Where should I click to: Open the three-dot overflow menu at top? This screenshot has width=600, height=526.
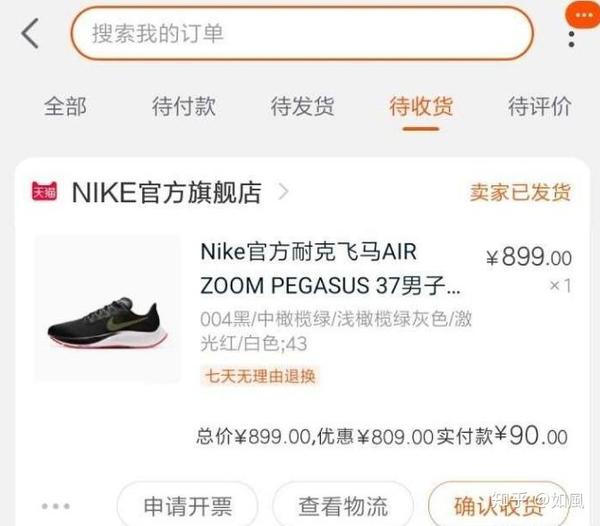click(571, 38)
